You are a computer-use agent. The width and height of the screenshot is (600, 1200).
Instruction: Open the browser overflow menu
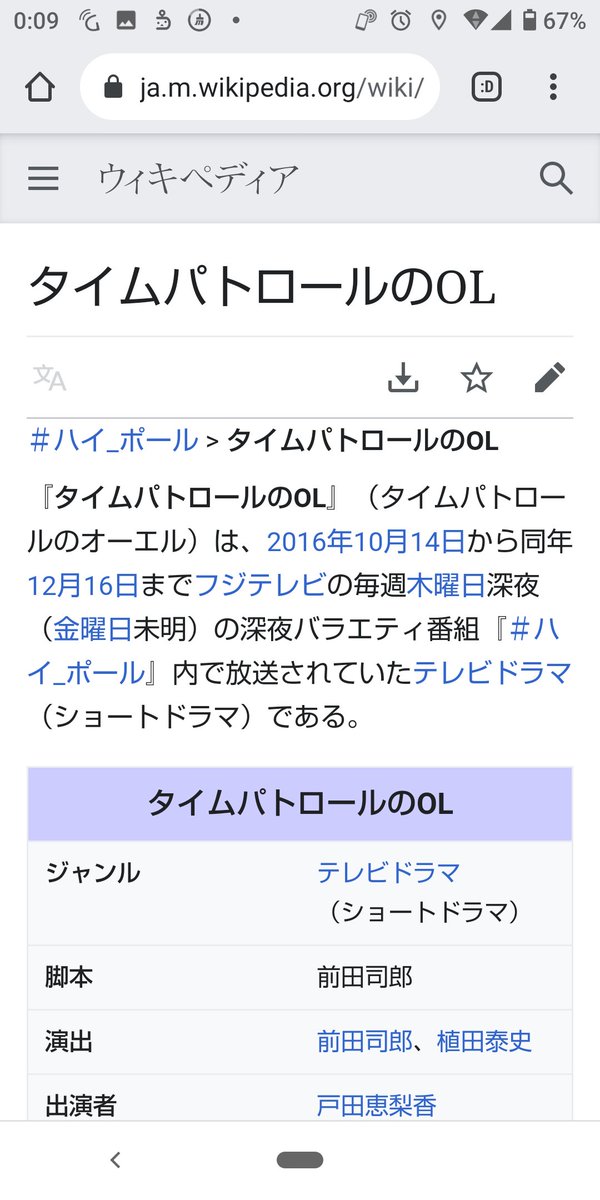click(x=553, y=87)
